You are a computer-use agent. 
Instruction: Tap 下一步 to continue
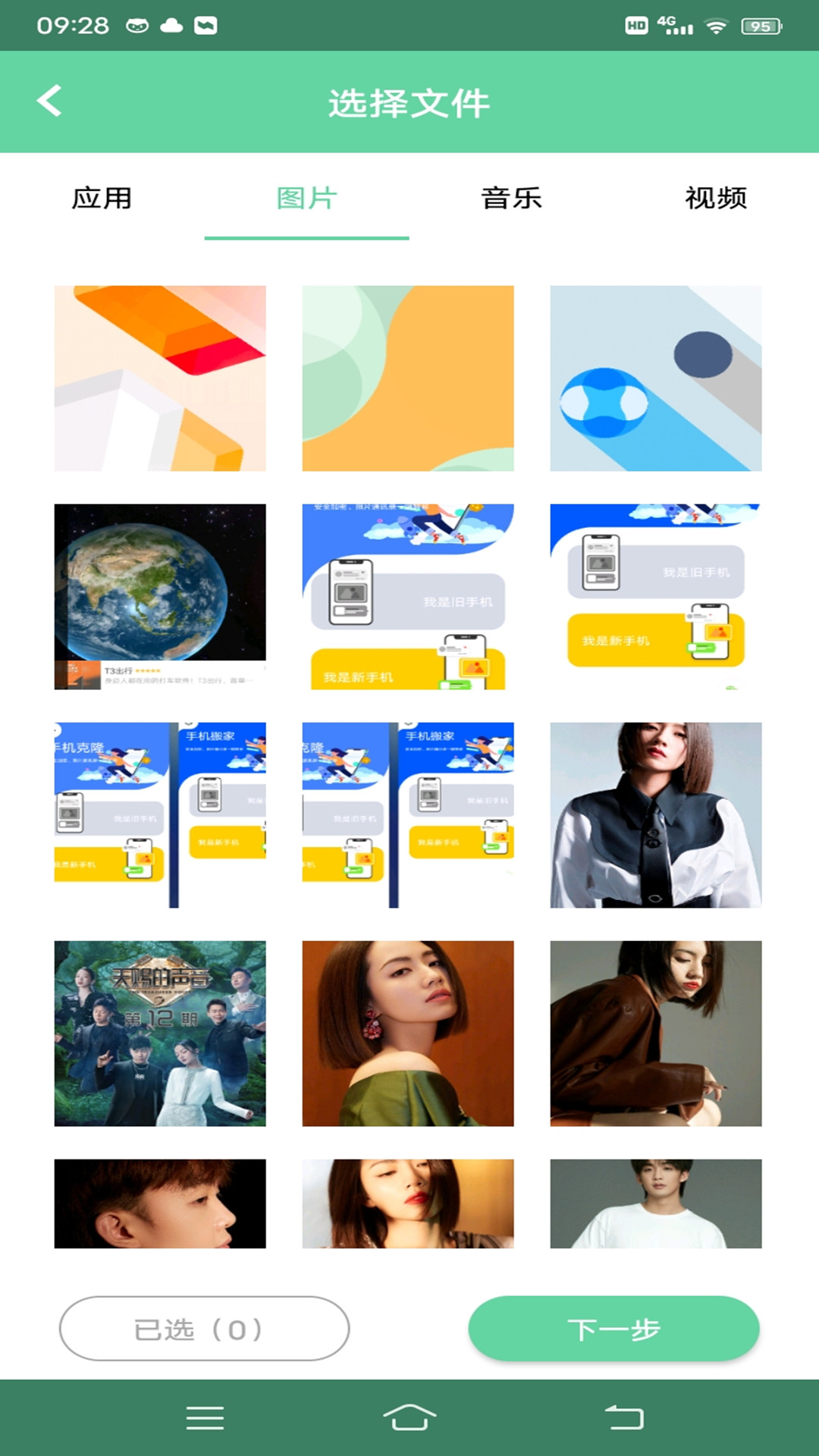pos(613,1328)
